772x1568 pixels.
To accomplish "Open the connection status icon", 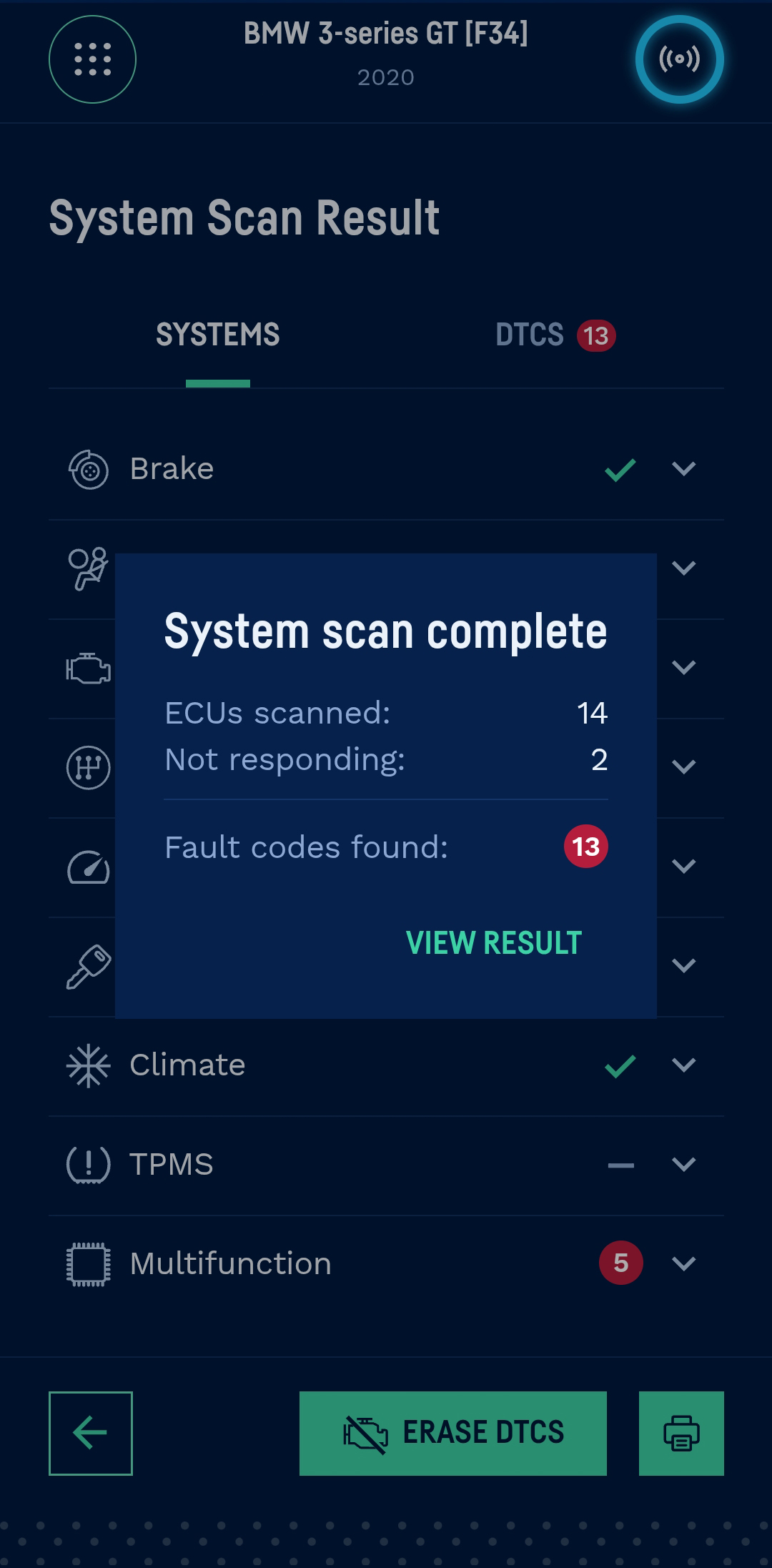I will (679, 59).
